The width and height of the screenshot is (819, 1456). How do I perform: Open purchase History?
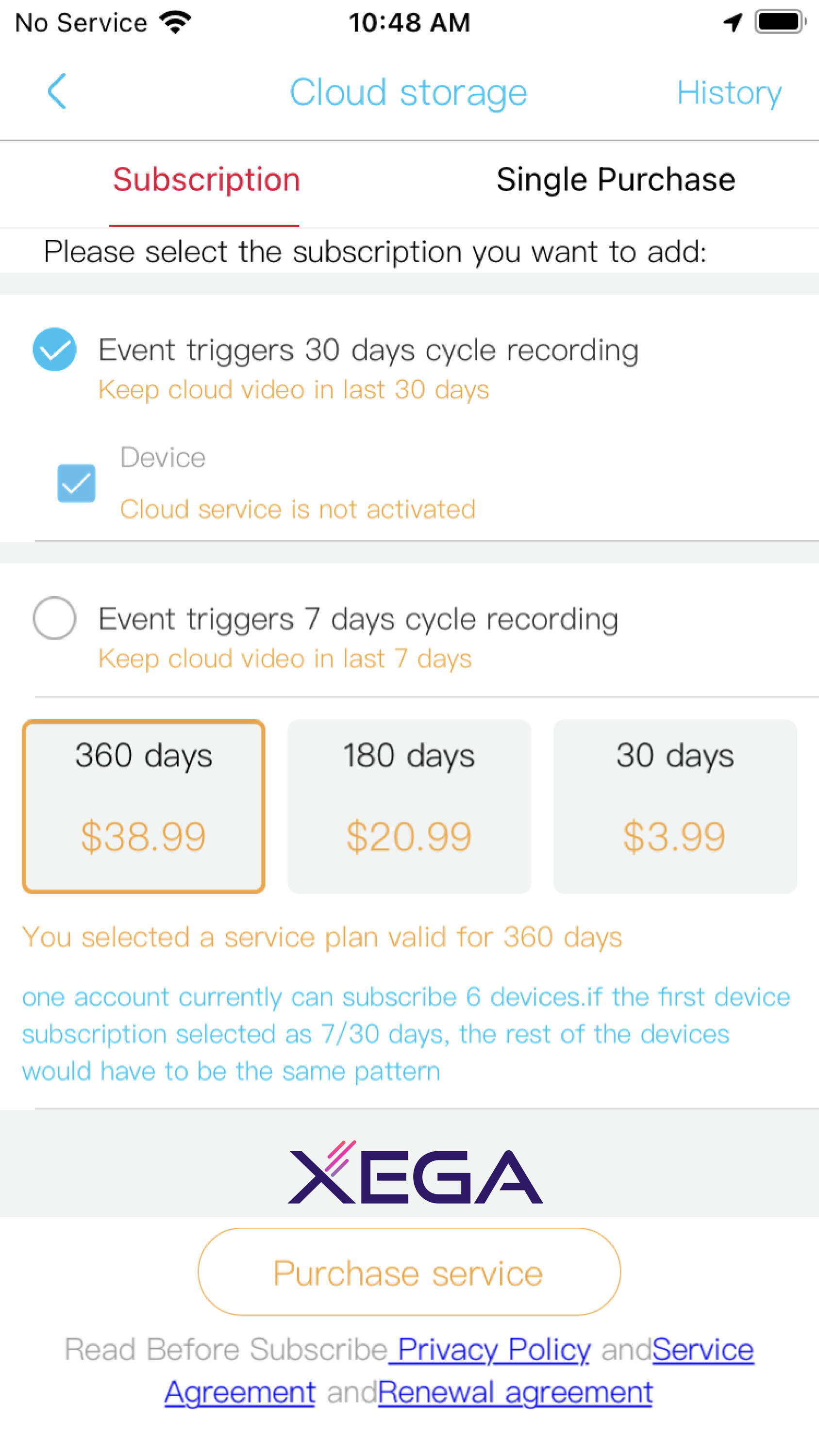click(729, 92)
